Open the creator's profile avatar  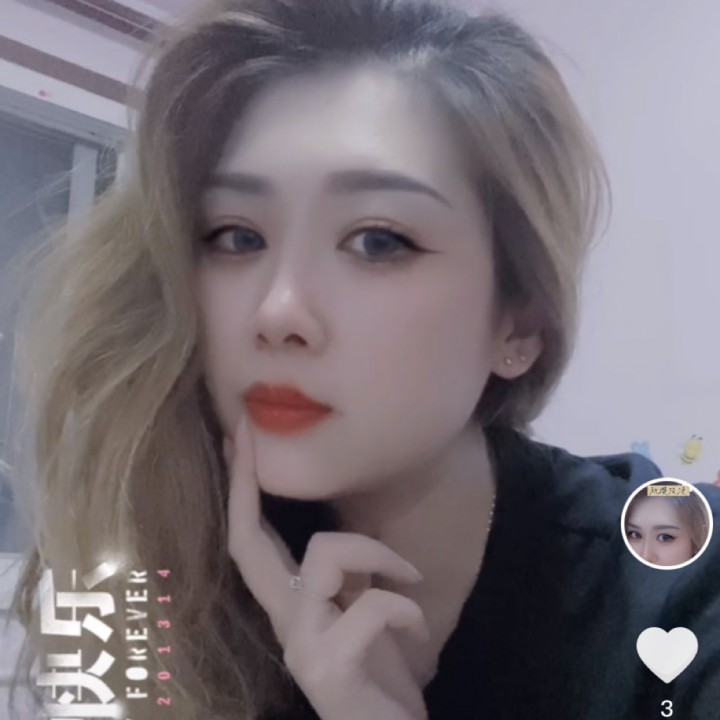point(666,523)
